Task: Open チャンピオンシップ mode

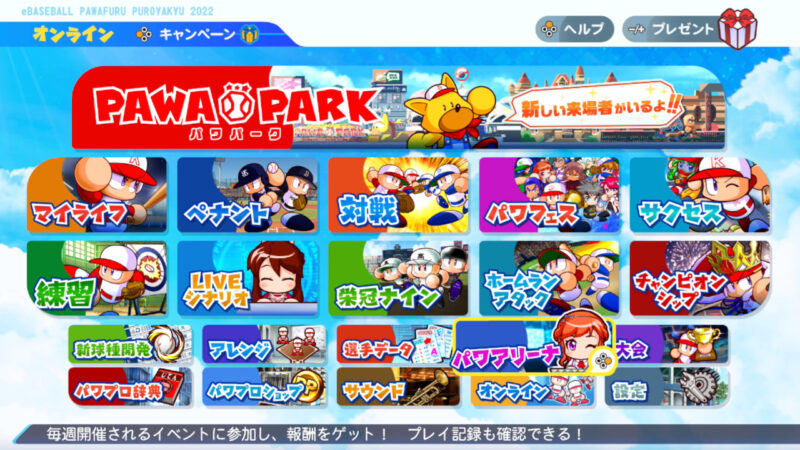Action: [x=699, y=278]
